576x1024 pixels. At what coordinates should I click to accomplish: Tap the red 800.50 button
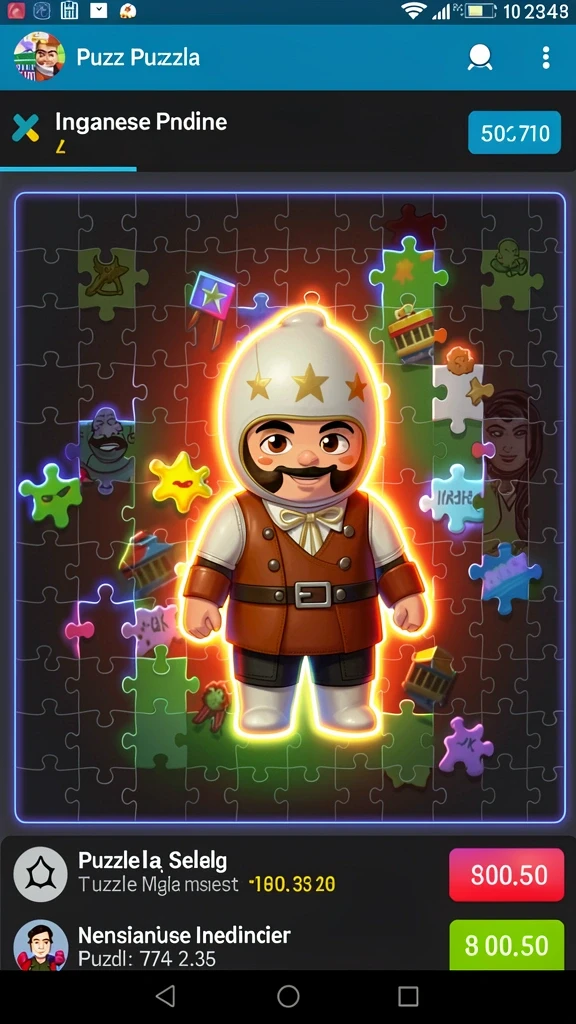507,874
